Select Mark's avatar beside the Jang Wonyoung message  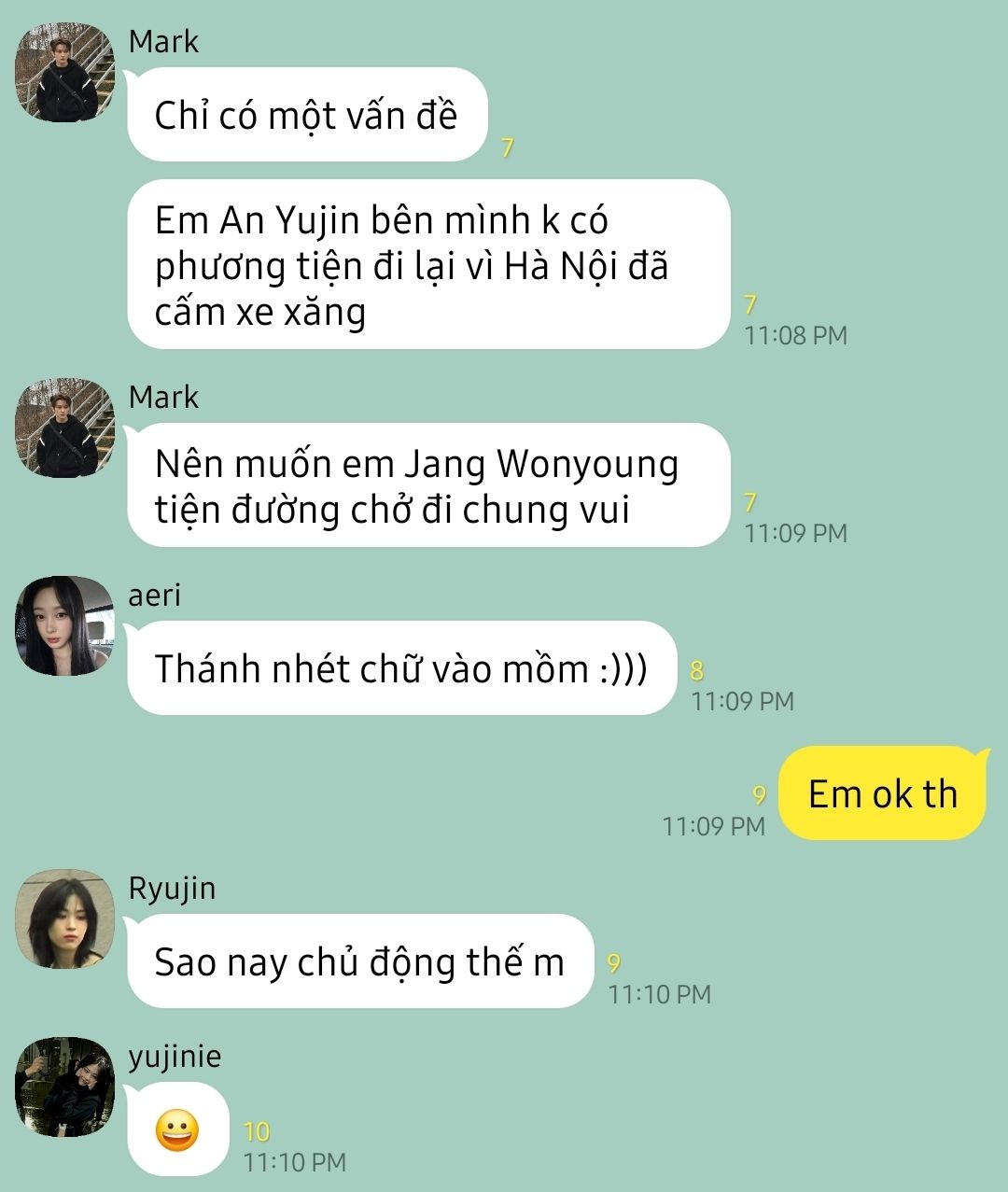point(64,428)
